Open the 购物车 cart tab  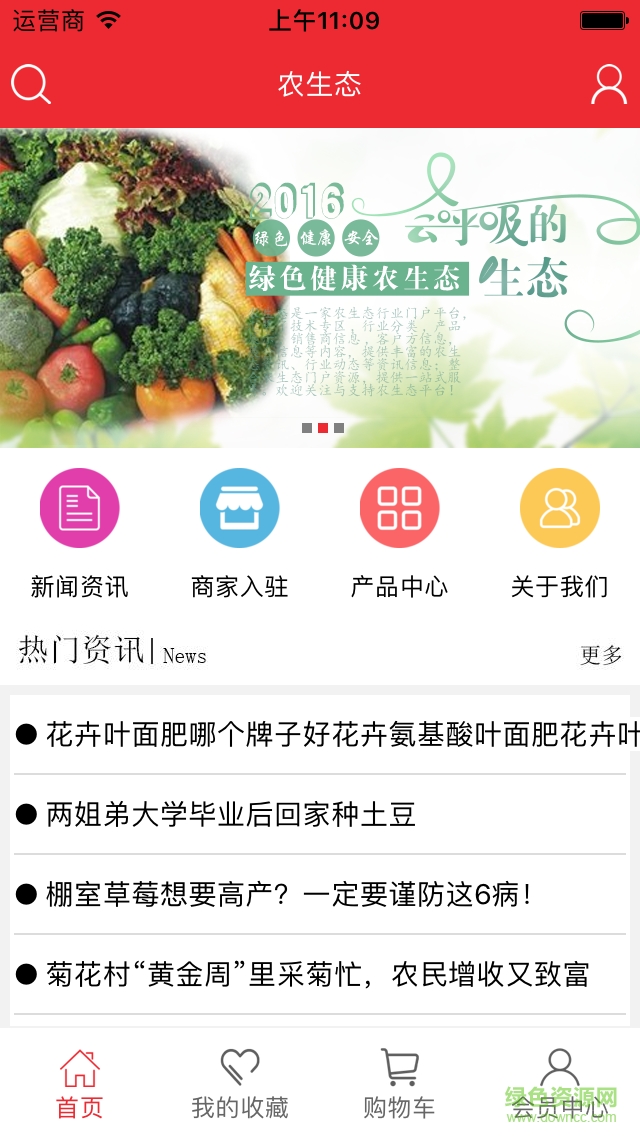coord(399,1083)
